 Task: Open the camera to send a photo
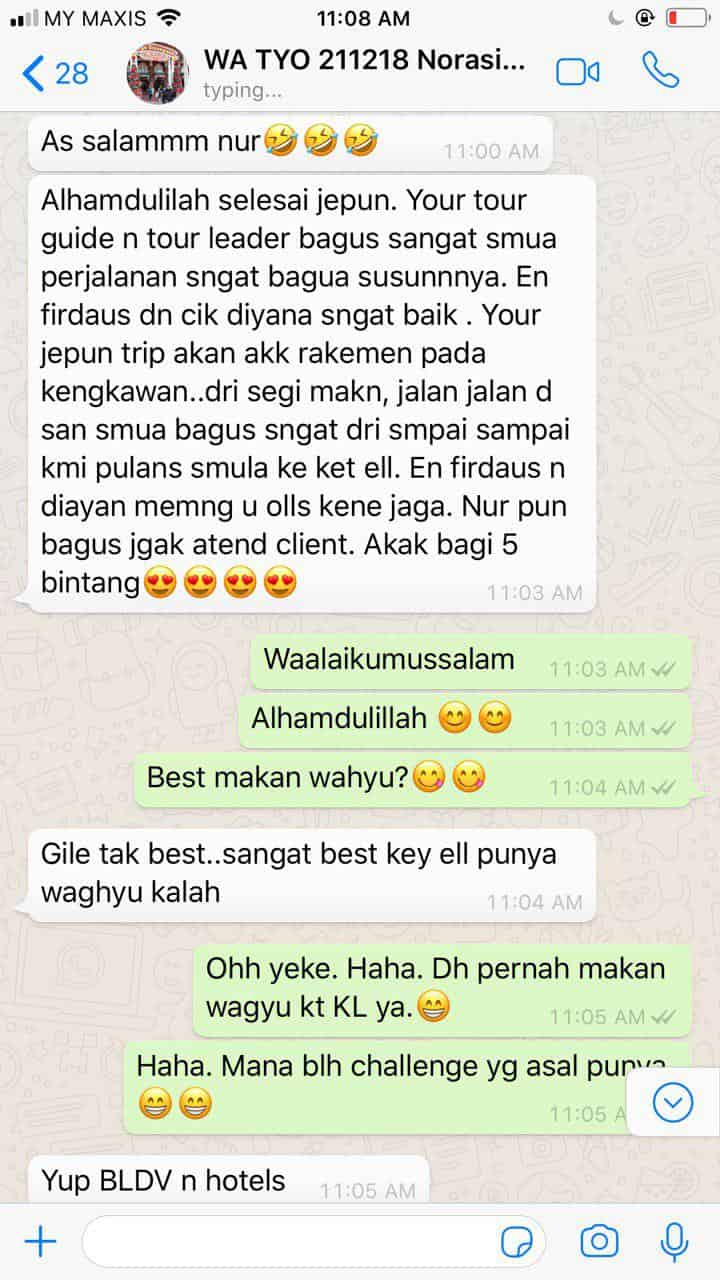point(599,1242)
